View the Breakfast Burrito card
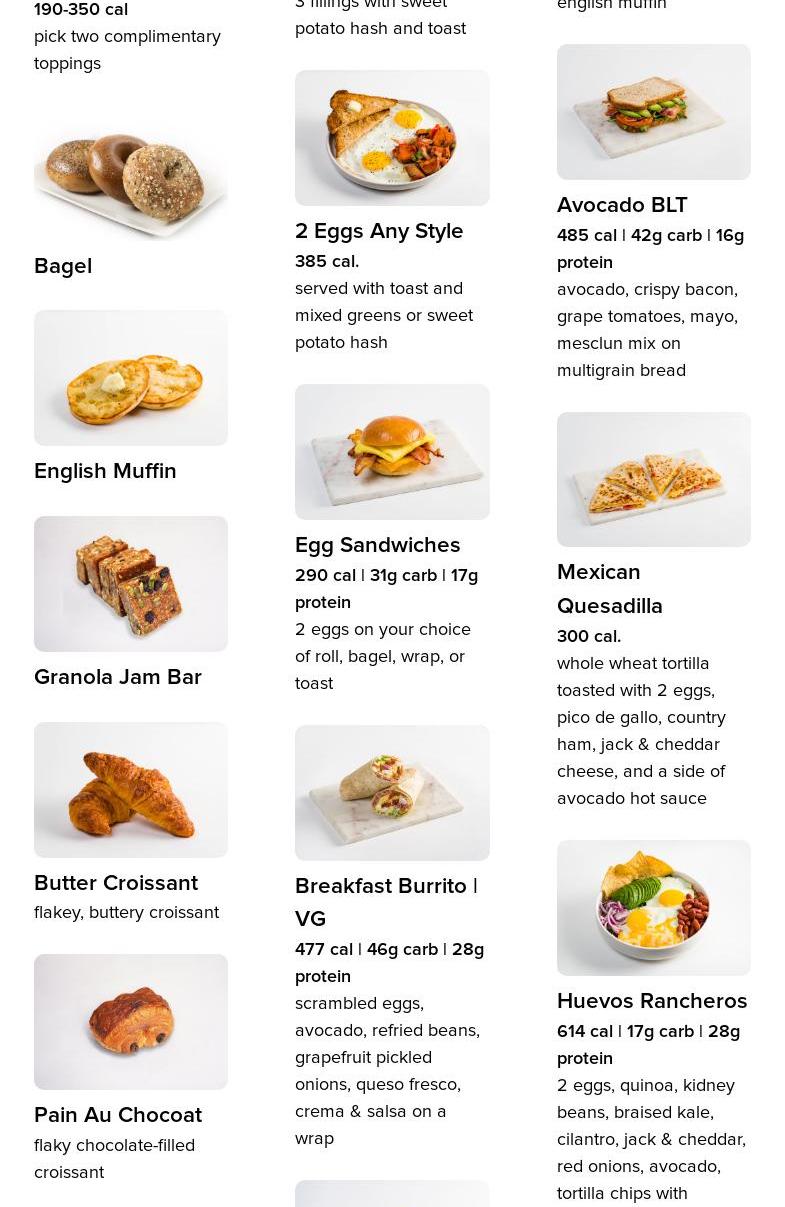Viewport: 785px width, 1207px height. pos(392,793)
